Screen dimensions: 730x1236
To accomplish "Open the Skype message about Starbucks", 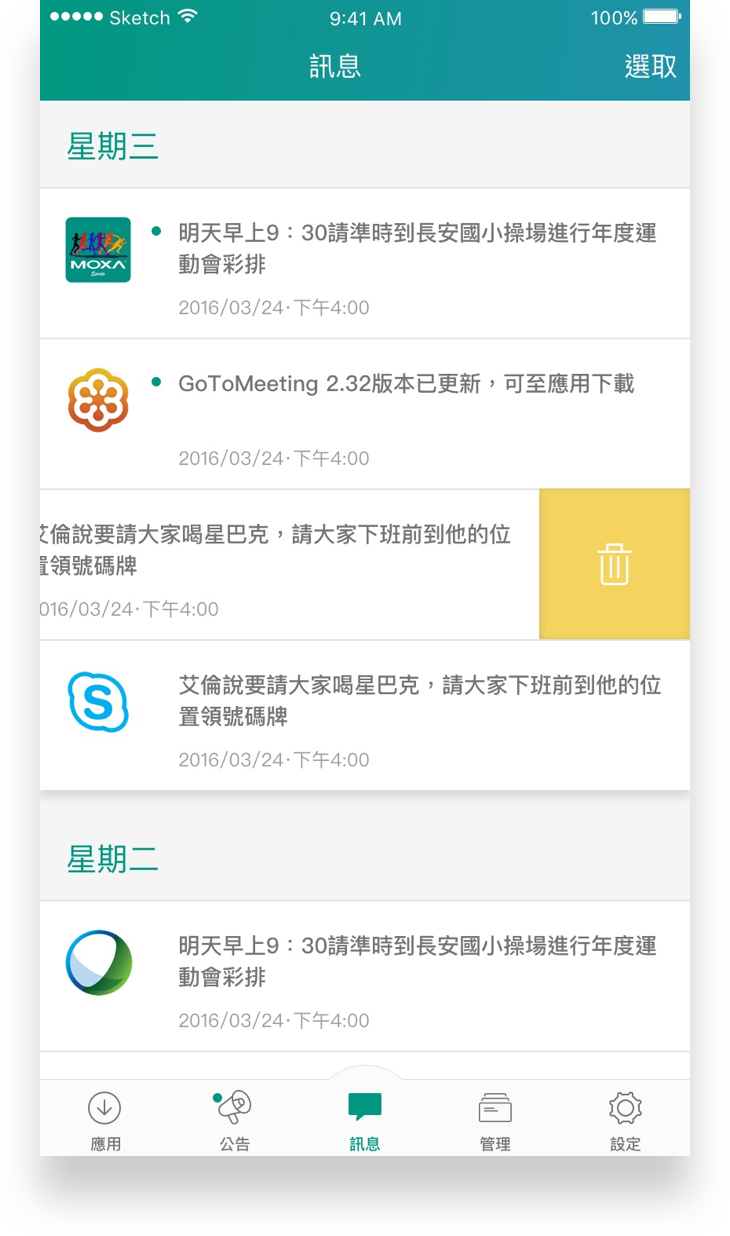I will [365, 715].
